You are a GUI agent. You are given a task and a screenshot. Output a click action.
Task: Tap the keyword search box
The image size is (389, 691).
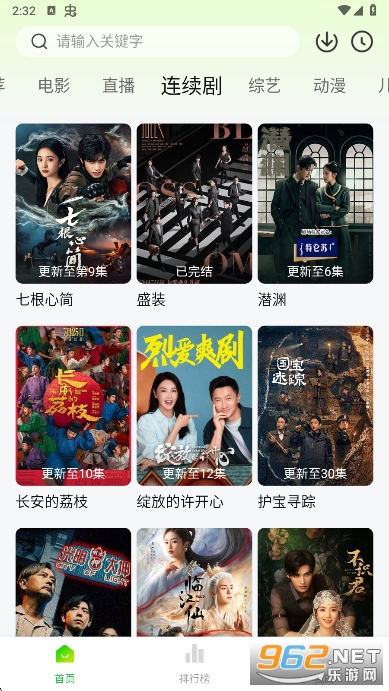coord(157,41)
